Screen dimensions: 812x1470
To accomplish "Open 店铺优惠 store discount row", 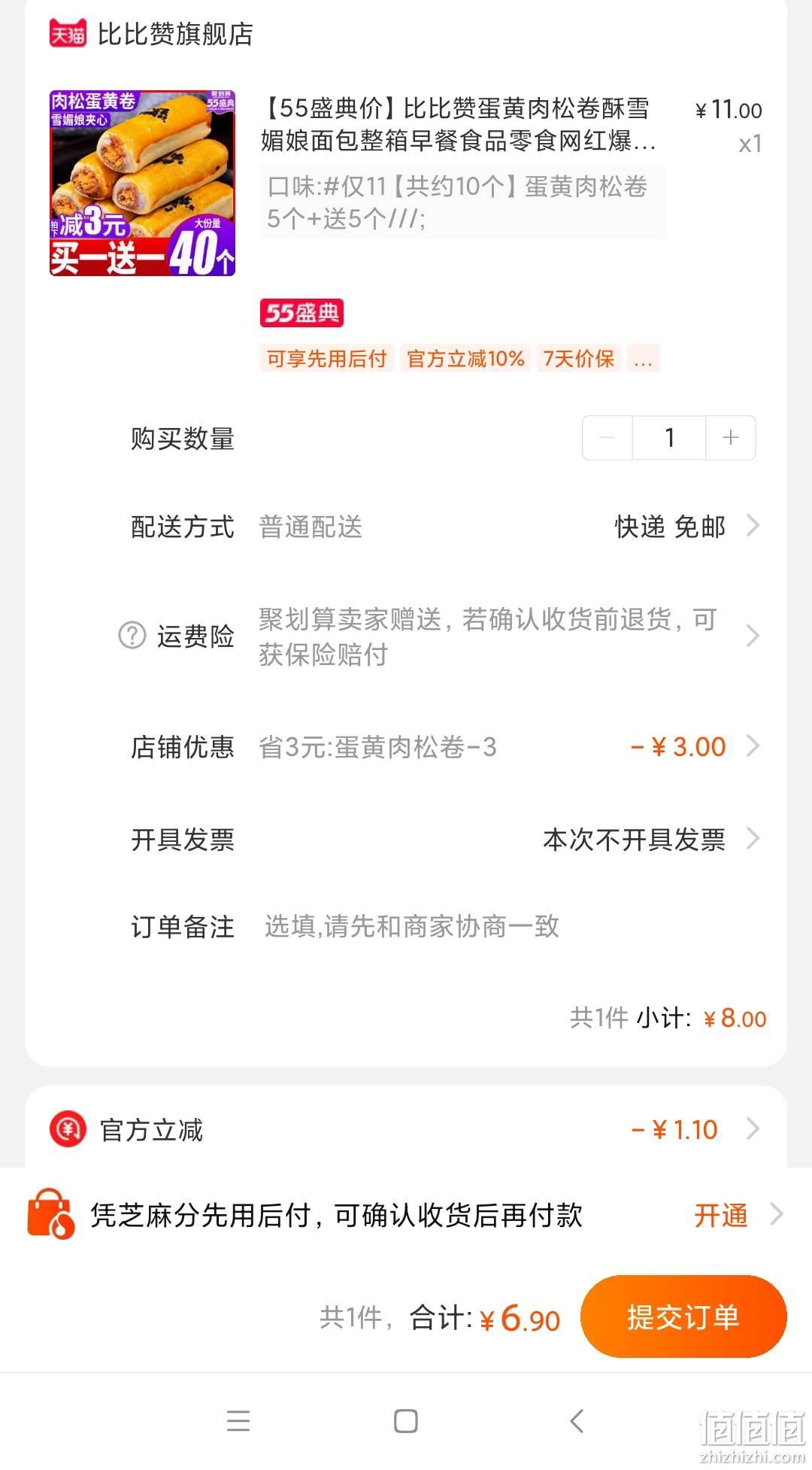I will (x=445, y=747).
